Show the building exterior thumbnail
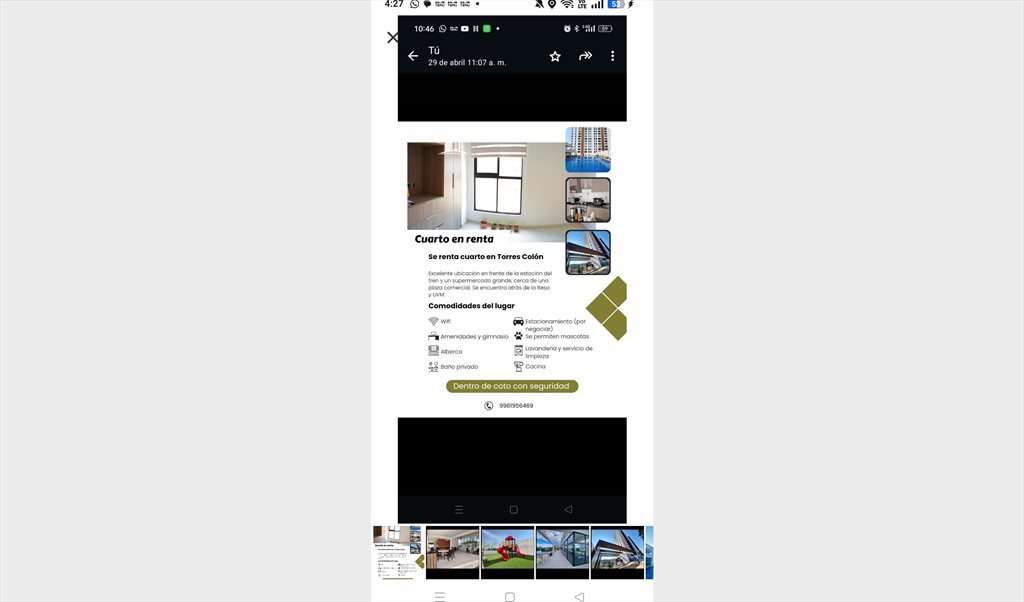The height and width of the screenshot is (602, 1024). [x=617, y=552]
